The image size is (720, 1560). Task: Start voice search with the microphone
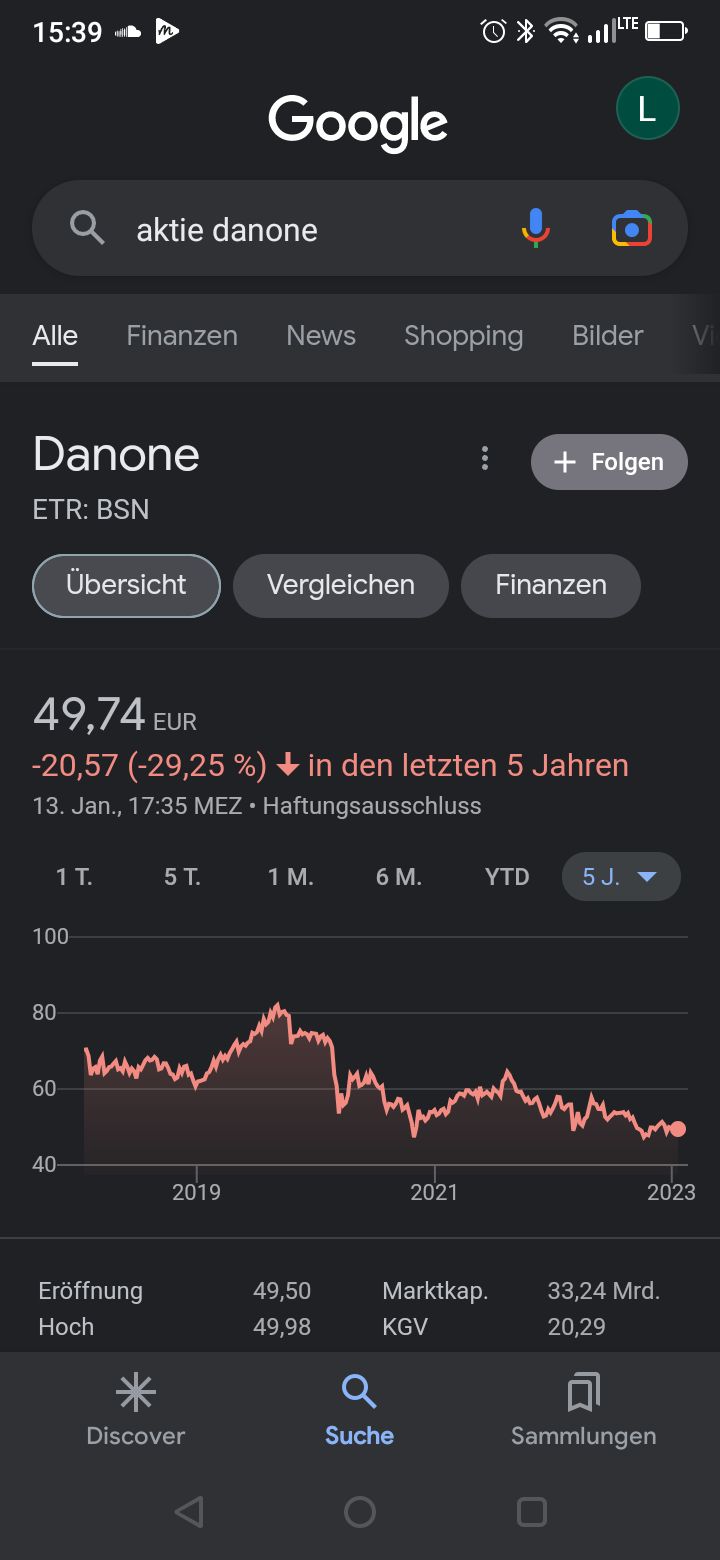coord(536,229)
